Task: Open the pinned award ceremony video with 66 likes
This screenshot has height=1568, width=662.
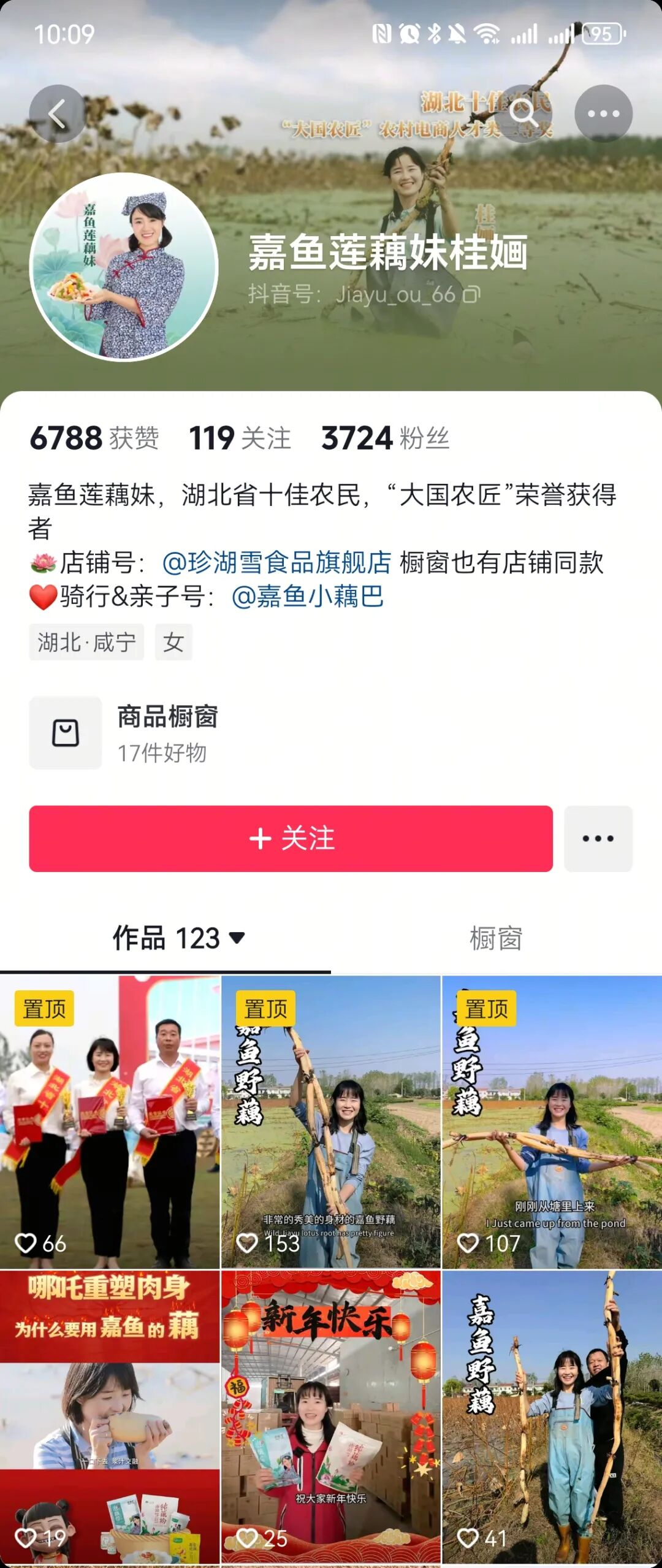Action: [110, 1122]
